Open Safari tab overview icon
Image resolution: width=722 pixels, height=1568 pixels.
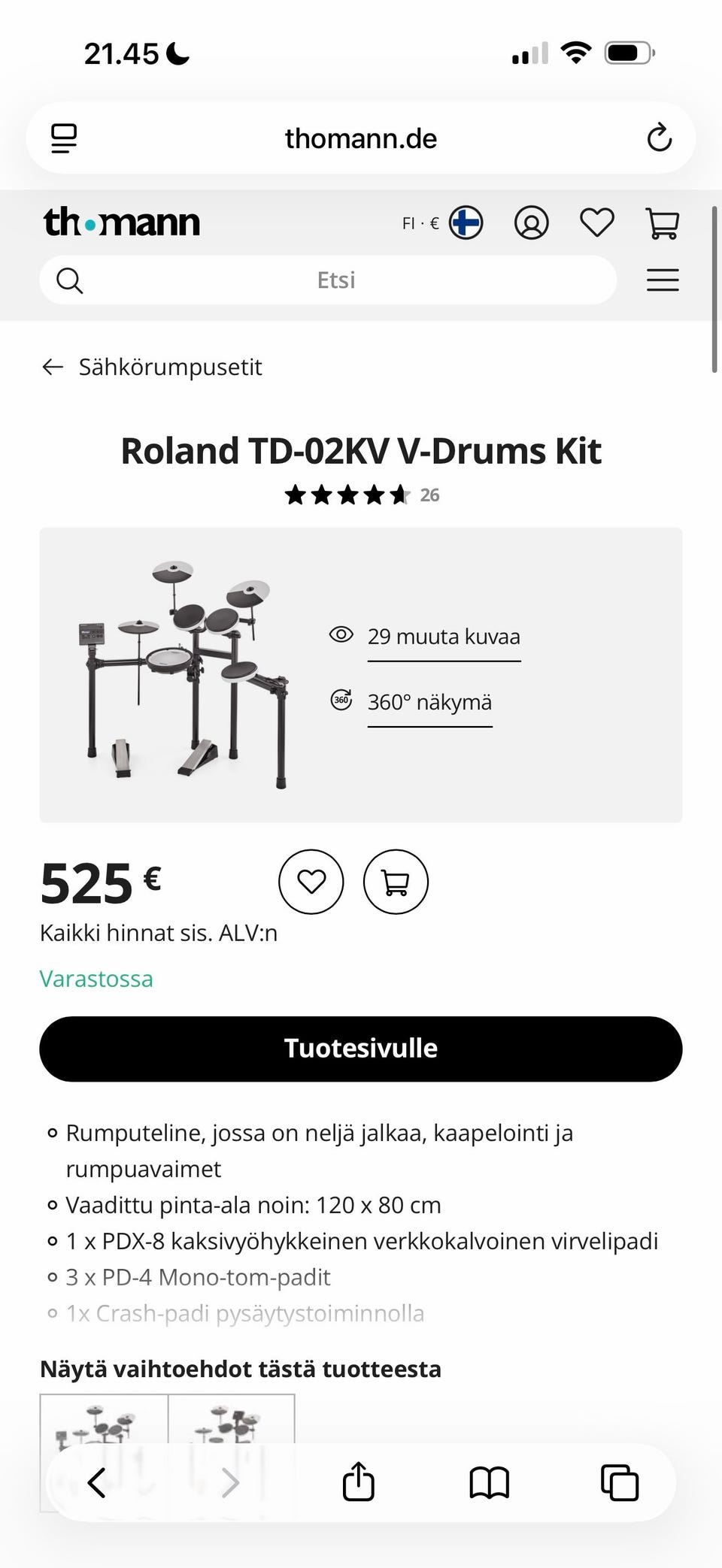click(619, 1482)
